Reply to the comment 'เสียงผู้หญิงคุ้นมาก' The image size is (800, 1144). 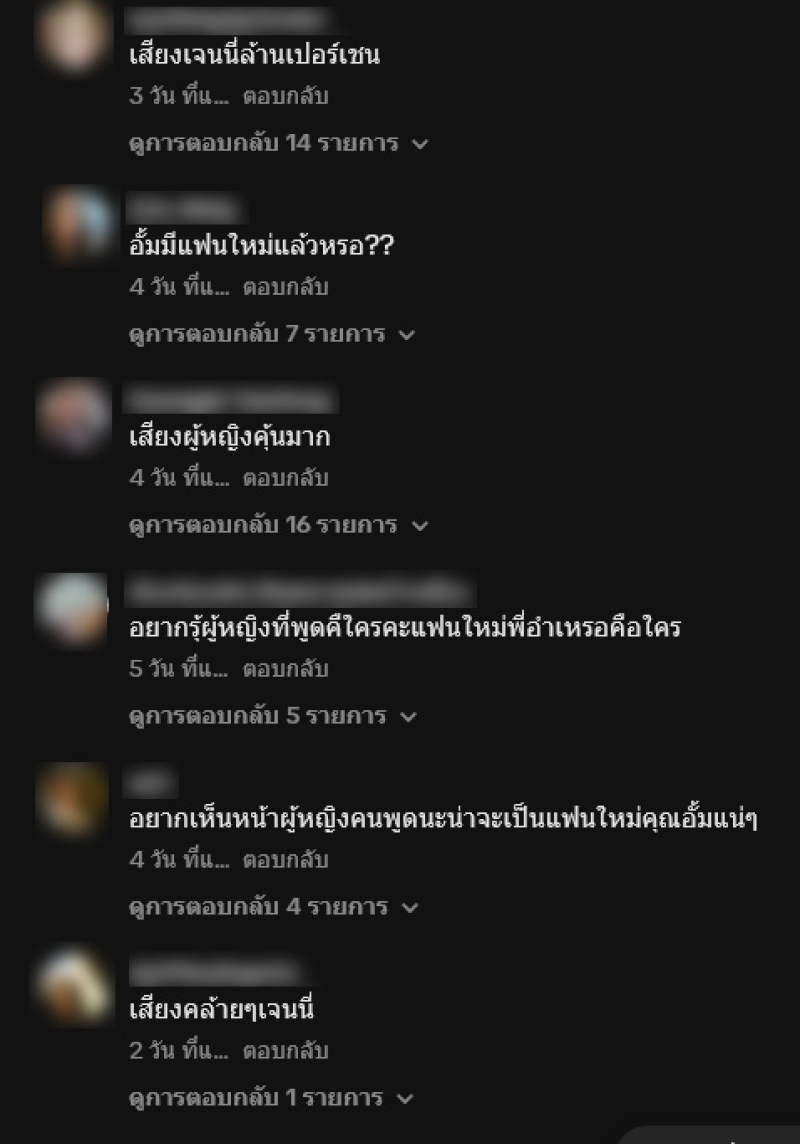coord(285,478)
